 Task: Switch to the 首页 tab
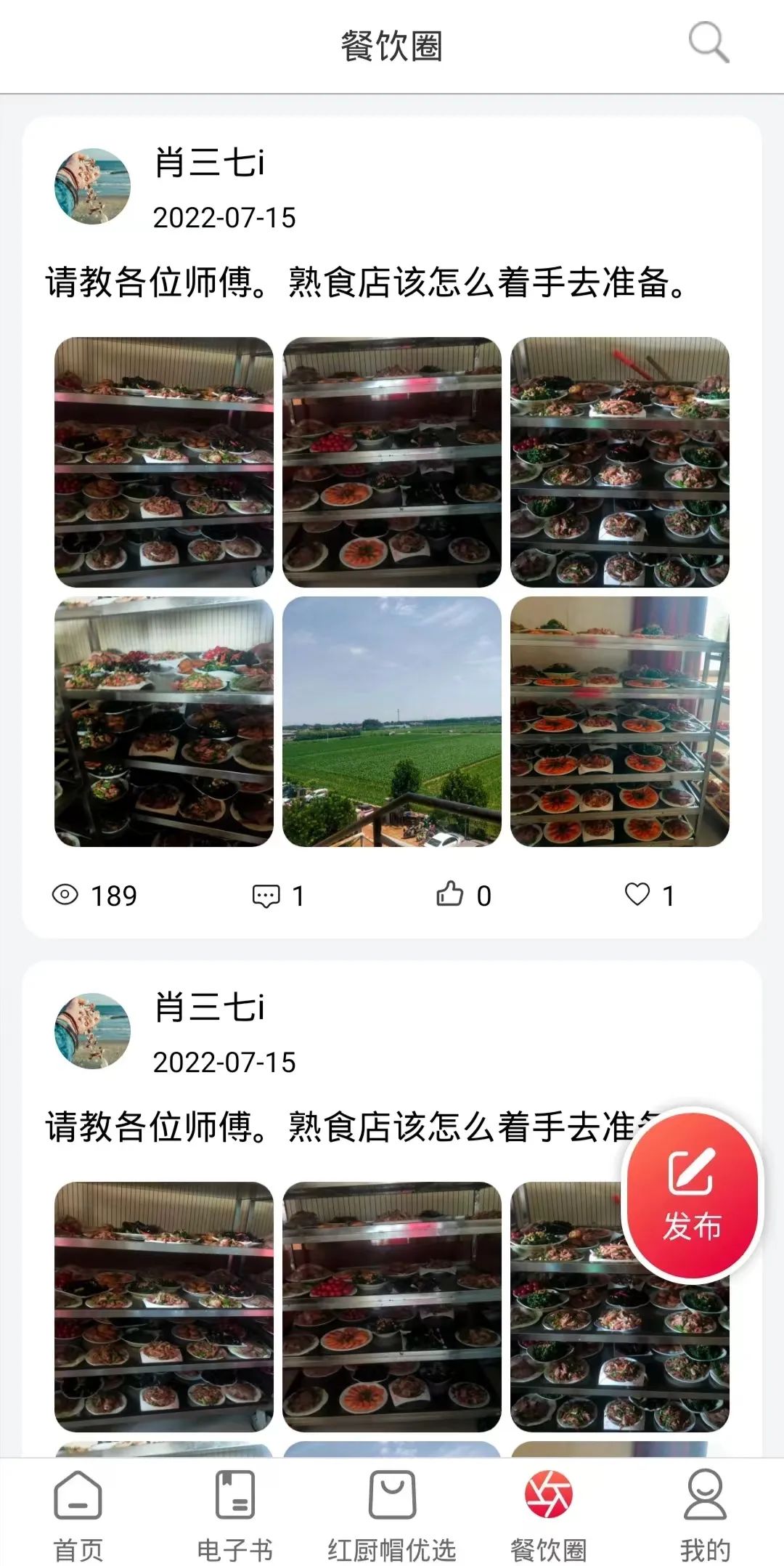pyautogui.click(x=78, y=1515)
